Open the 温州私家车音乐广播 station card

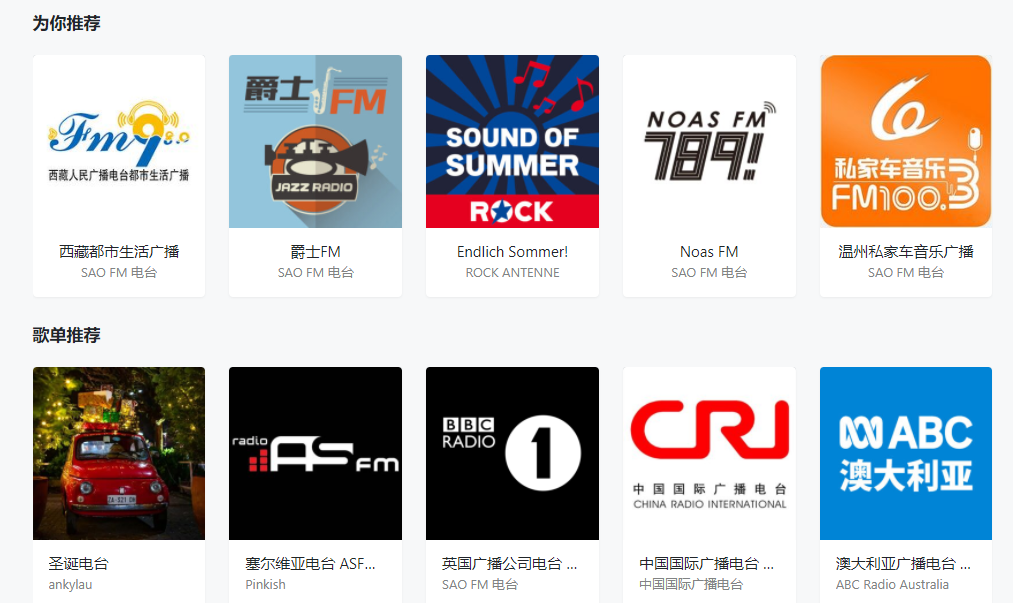[905, 142]
